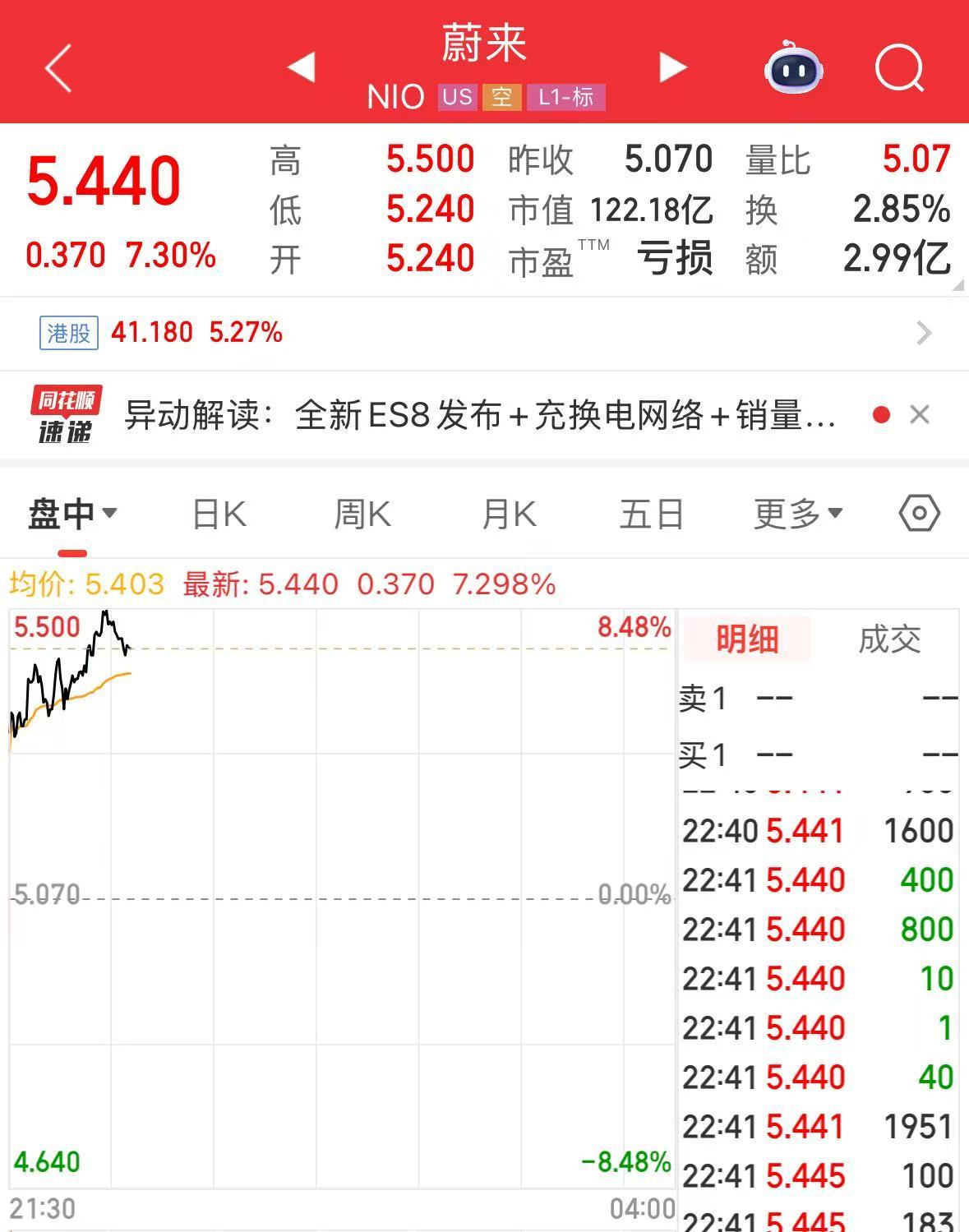This screenshot has height=1232, width=969.
Task: Go back using the top-left arrow
Action: pyautogui.click(x=58, y=68)
